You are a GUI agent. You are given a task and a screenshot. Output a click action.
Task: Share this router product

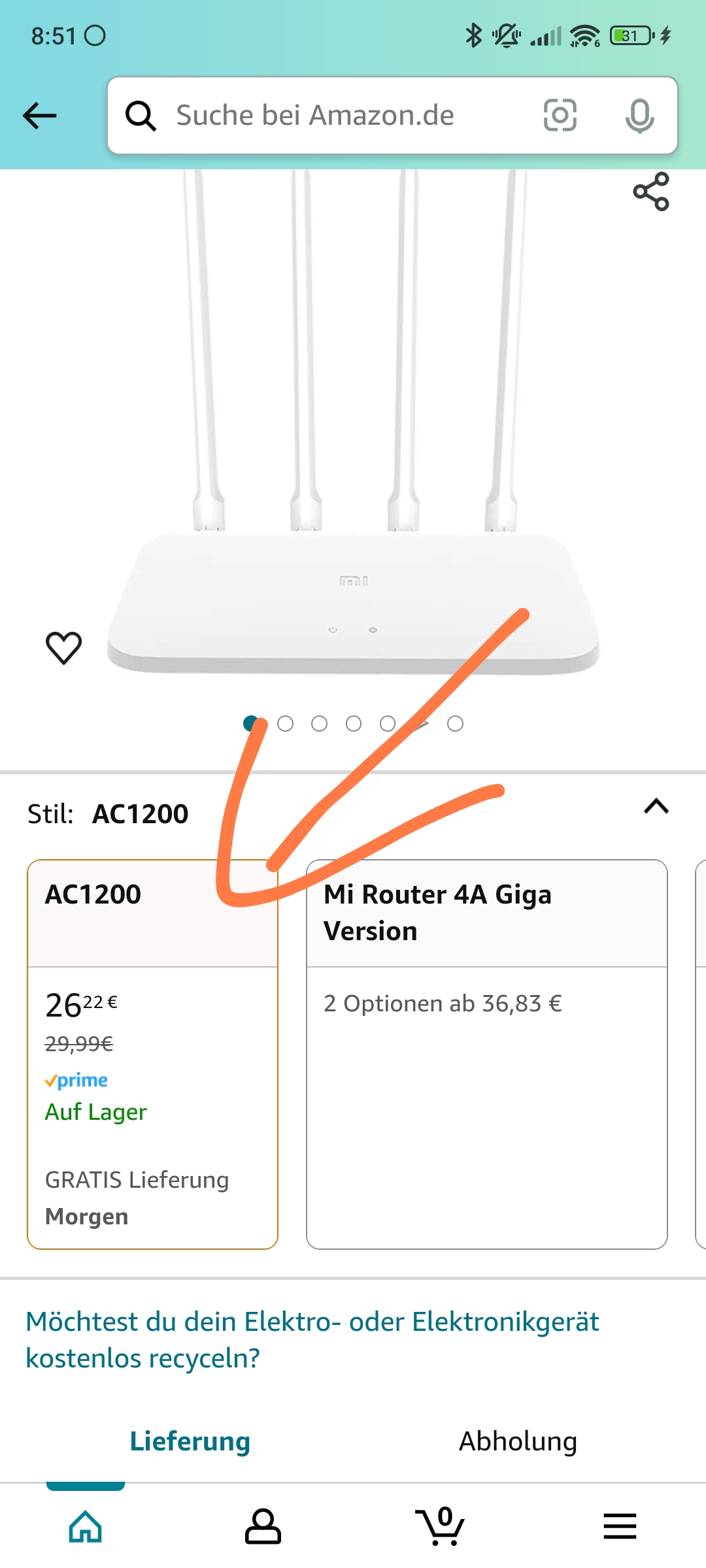[x=651, y=191]
